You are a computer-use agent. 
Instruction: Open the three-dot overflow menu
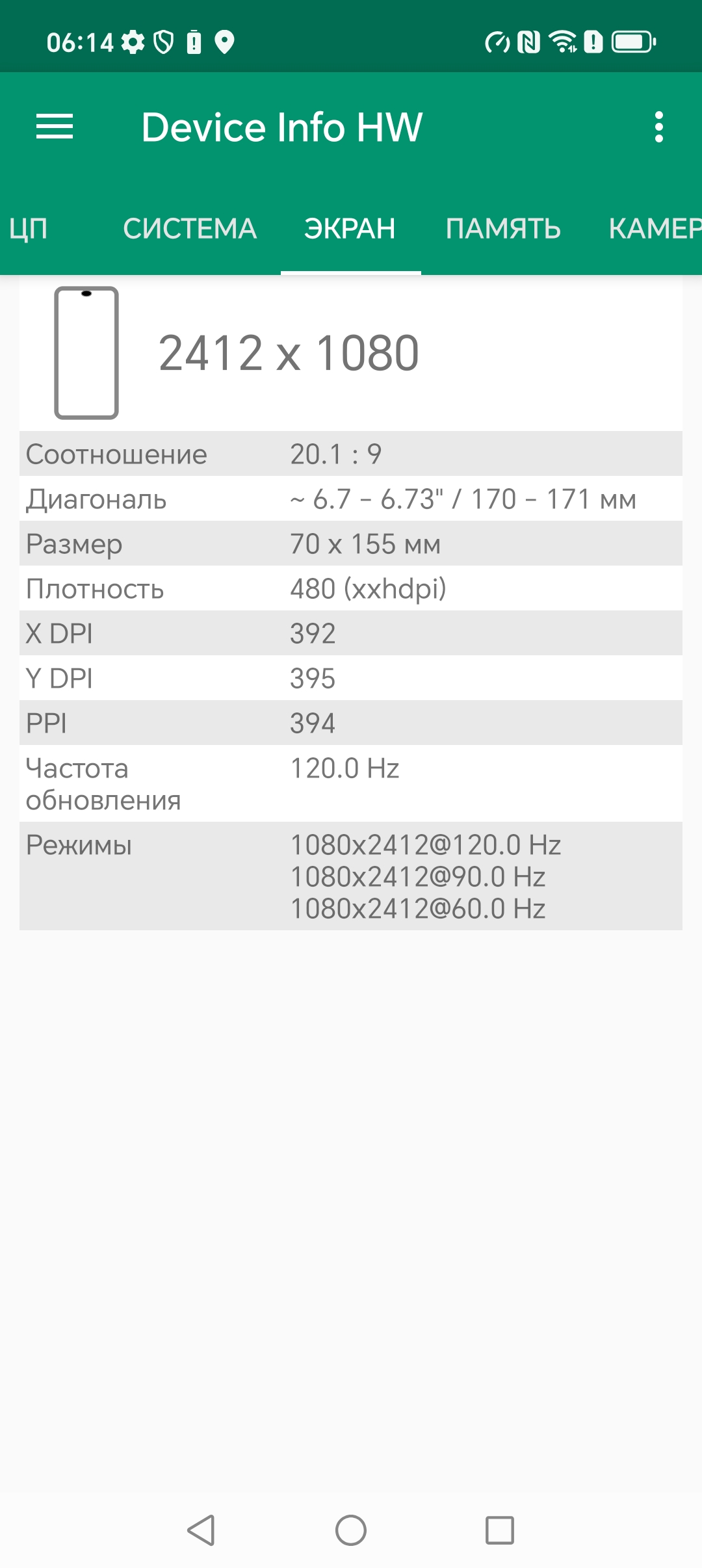tap(658, 127)
